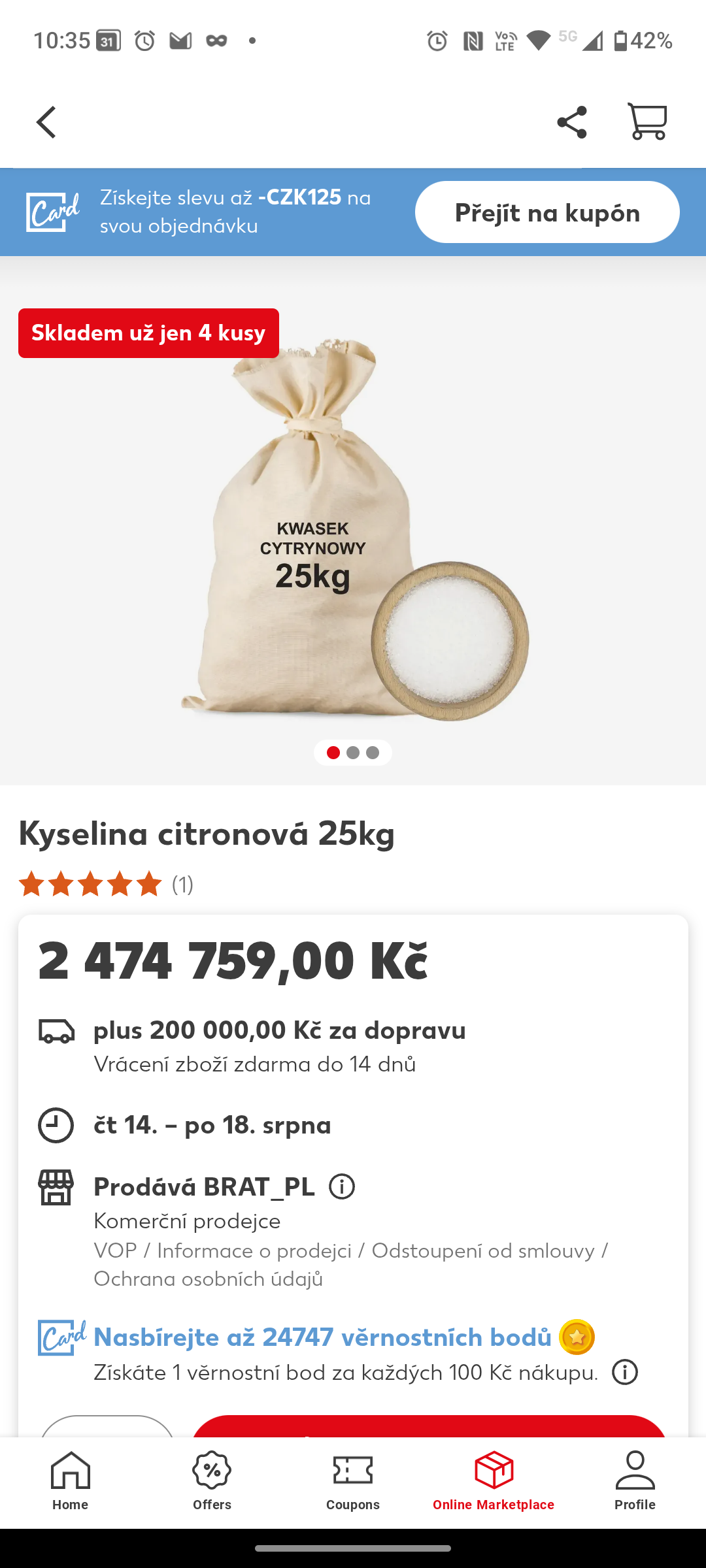Switch to the Profile tab
706x1568 pixels.
[x=635, y=1480]
